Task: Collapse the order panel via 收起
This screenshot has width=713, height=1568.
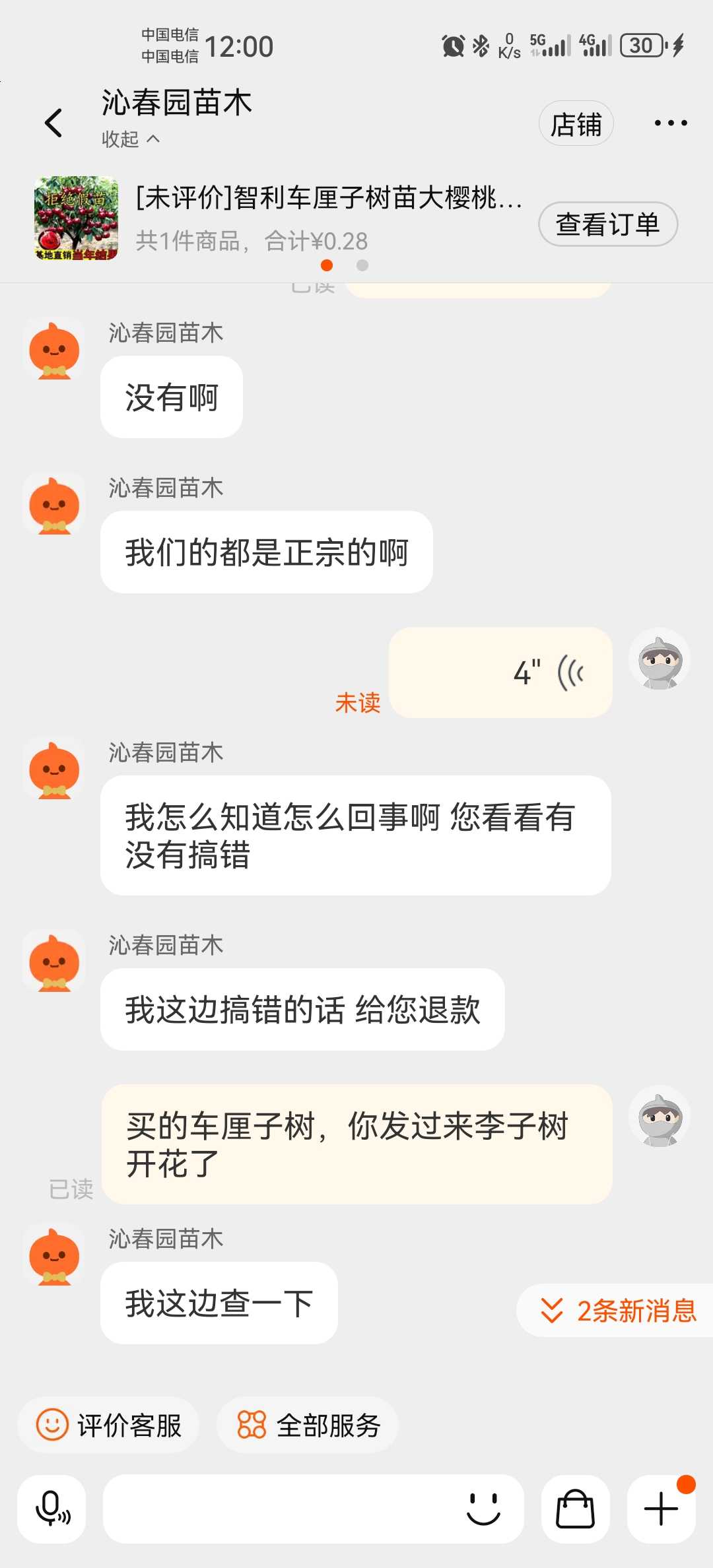Action: pos(130,139)
